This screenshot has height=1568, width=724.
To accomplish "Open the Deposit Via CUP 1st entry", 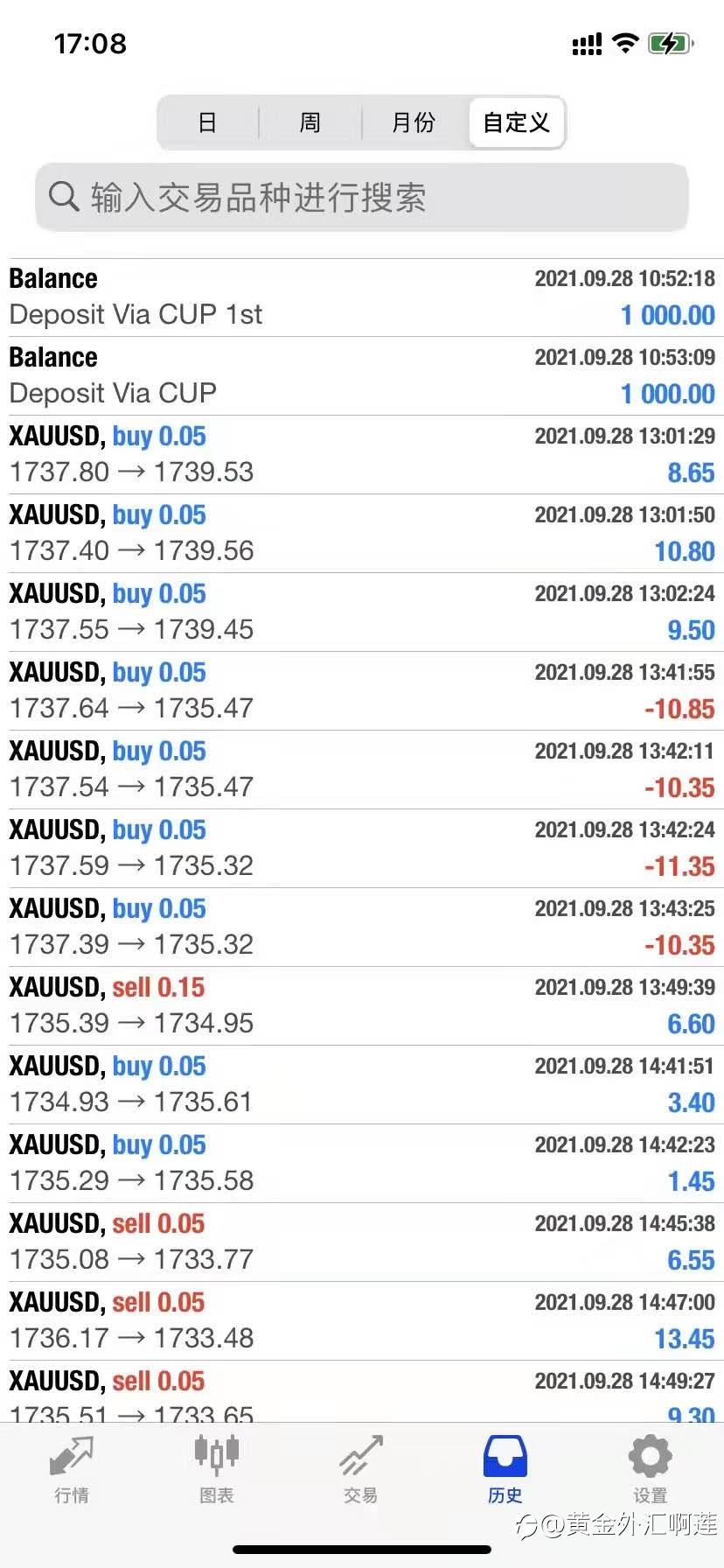I will pos(362,297).
